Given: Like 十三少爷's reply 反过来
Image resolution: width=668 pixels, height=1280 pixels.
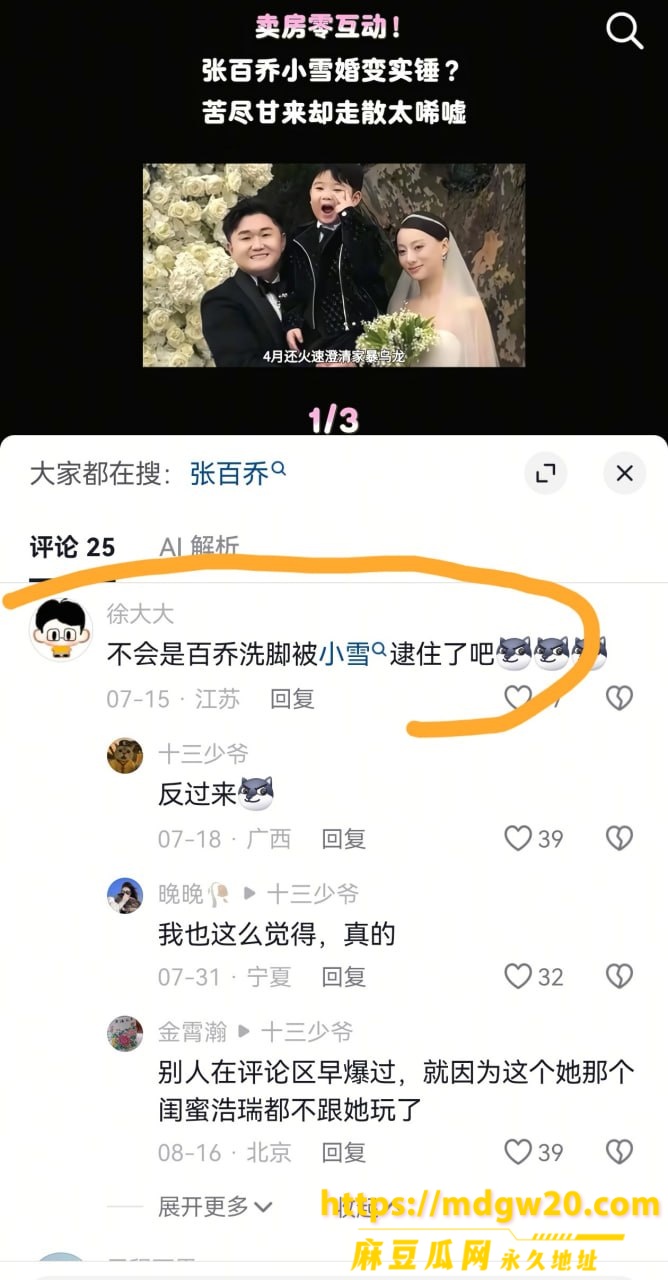Looking at the screenshot, I should coord(518,838).
